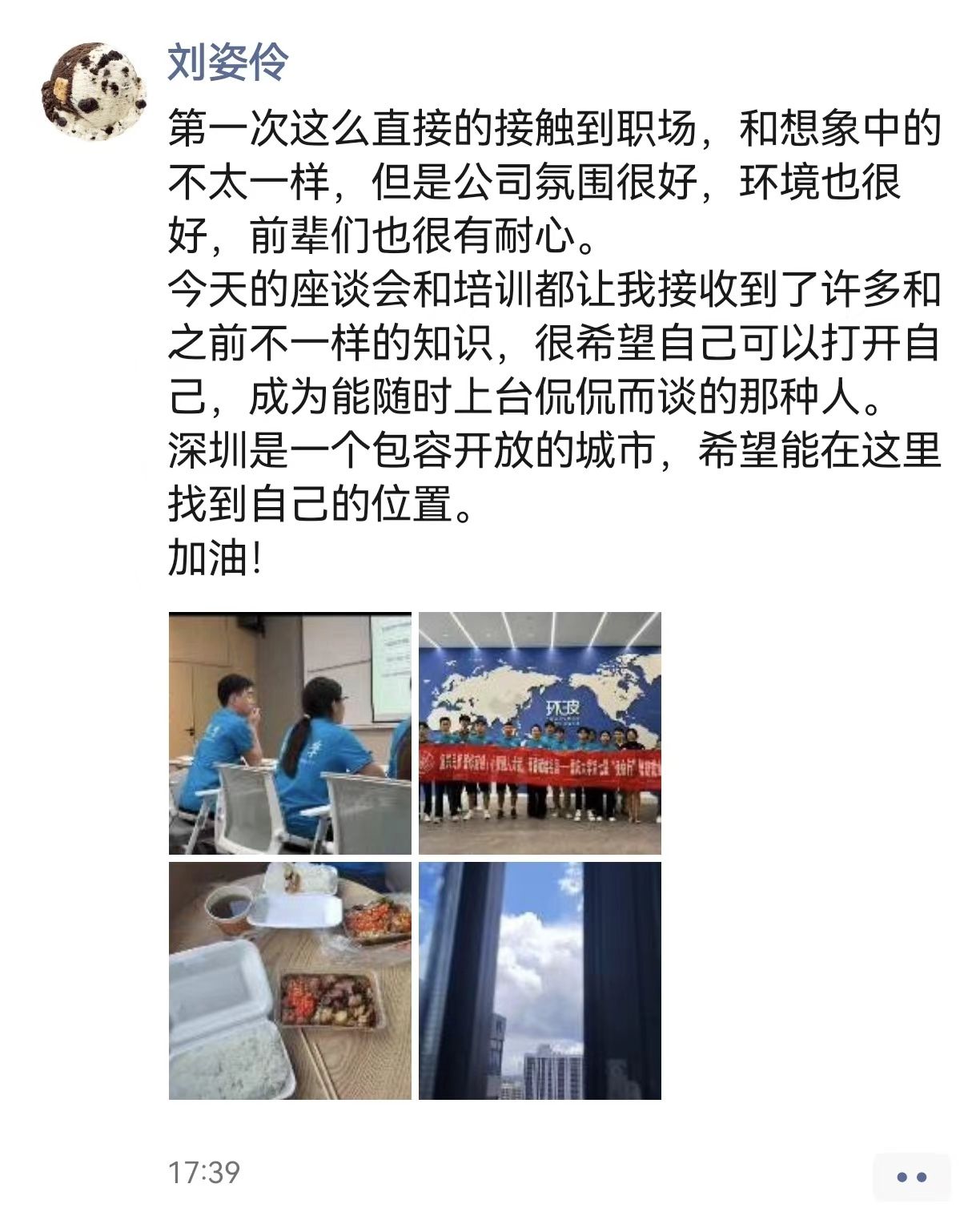Open the lunch box meal photo
Screen dimensions: 980x1224
(x=290, y=980)
